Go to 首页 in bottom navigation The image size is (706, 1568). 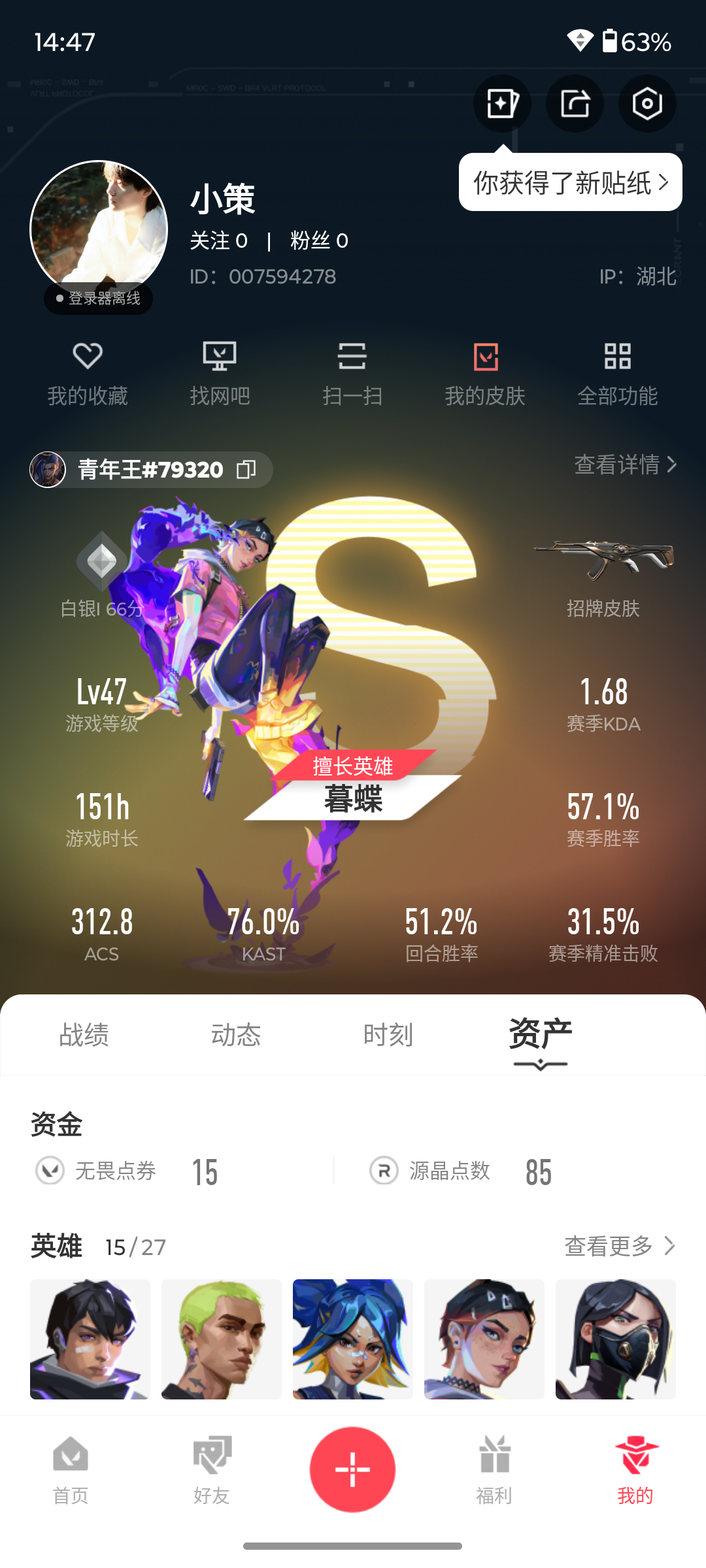[x=71, y=1471]
